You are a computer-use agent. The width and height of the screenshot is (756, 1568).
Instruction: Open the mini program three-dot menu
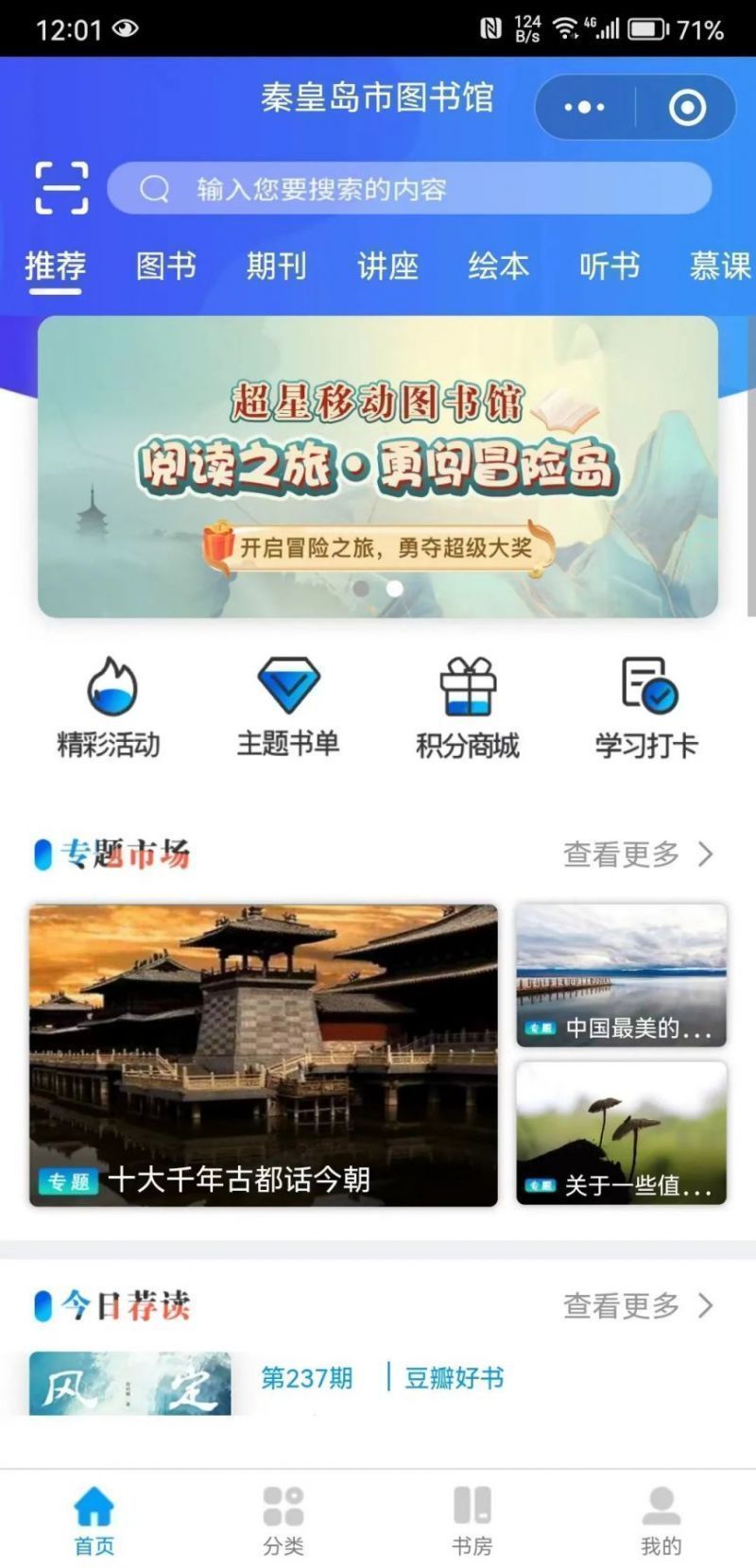[x=585, y=108]
